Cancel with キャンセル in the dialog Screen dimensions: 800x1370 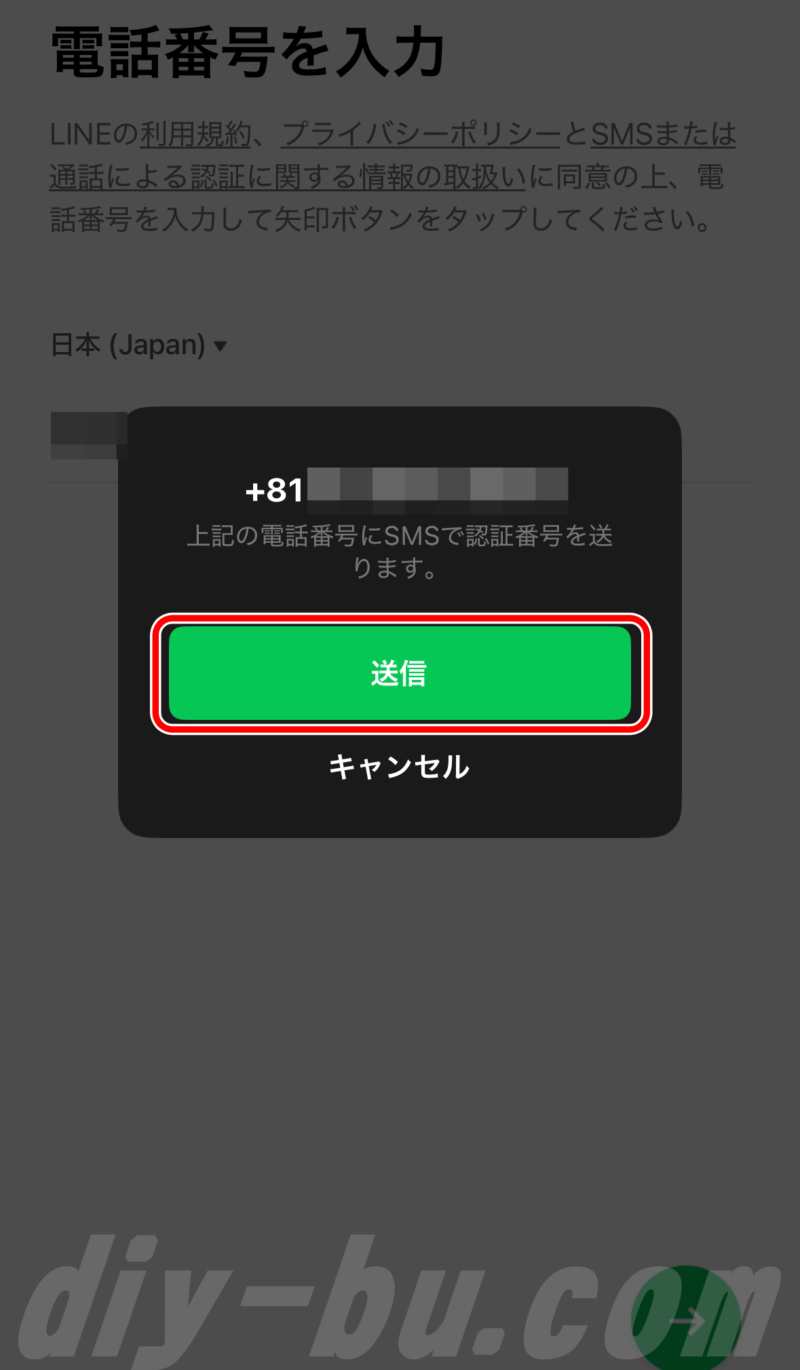click(x=399, y=767)
